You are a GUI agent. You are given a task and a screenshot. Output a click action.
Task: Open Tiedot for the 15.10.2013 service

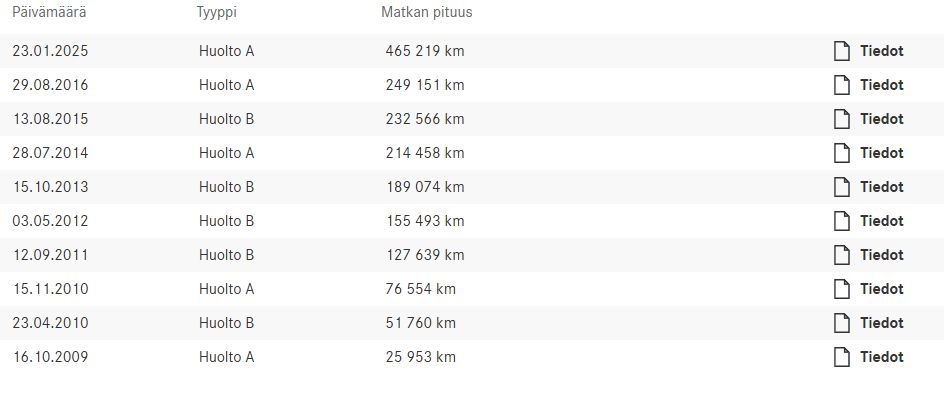pyautogui.click(x=870, y=187)
